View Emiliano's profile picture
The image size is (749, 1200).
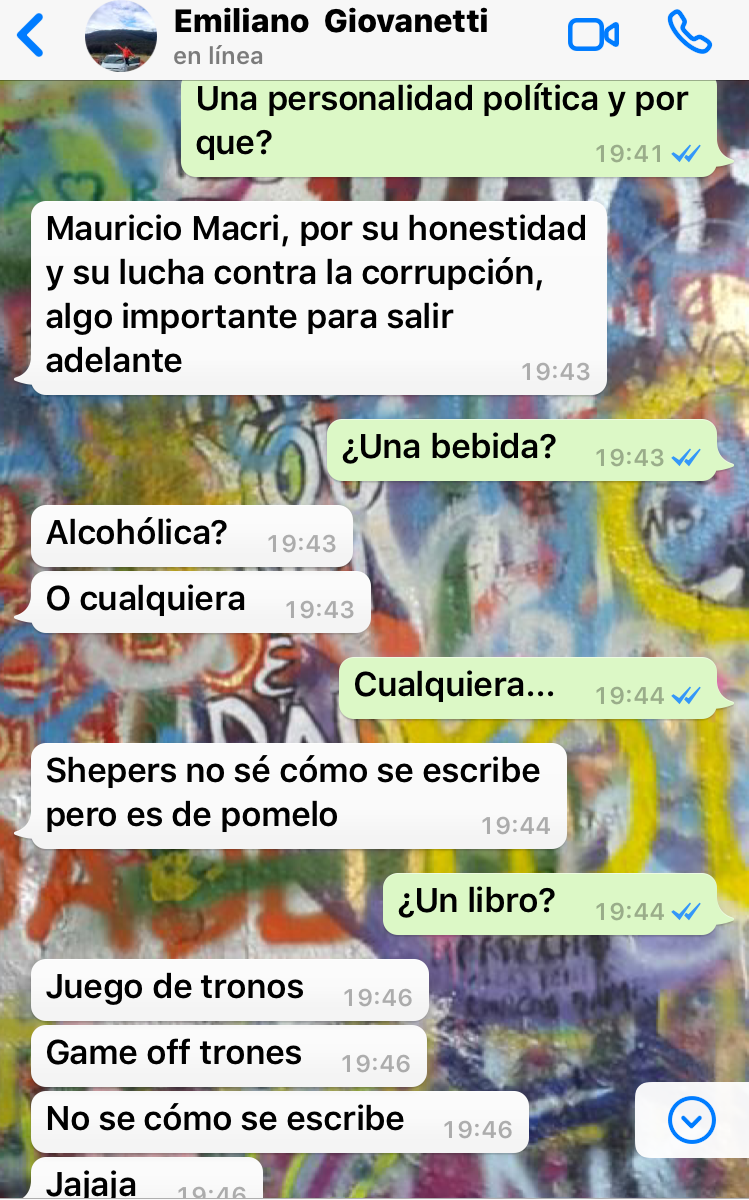121,37
